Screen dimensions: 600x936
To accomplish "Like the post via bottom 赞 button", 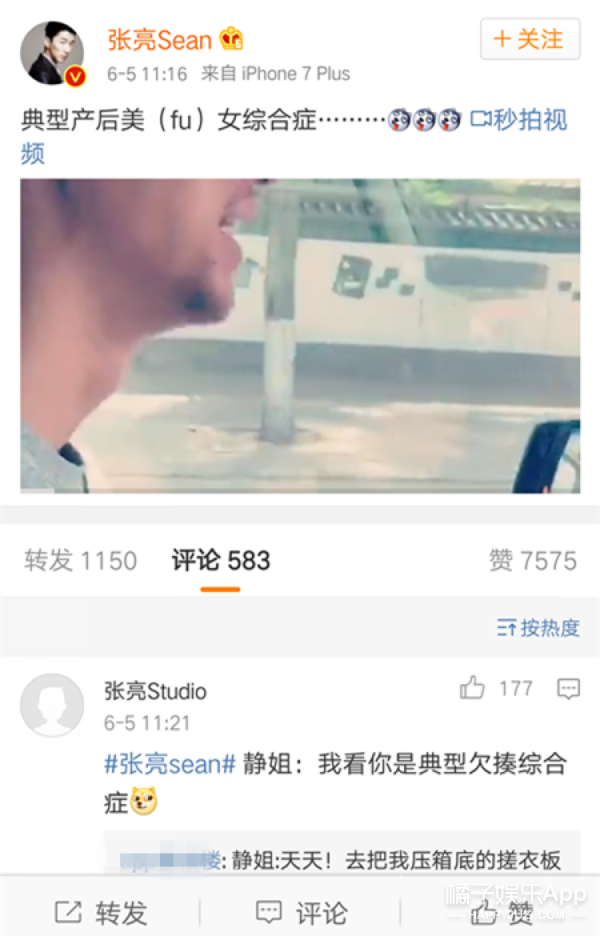I will pos(503,912).
